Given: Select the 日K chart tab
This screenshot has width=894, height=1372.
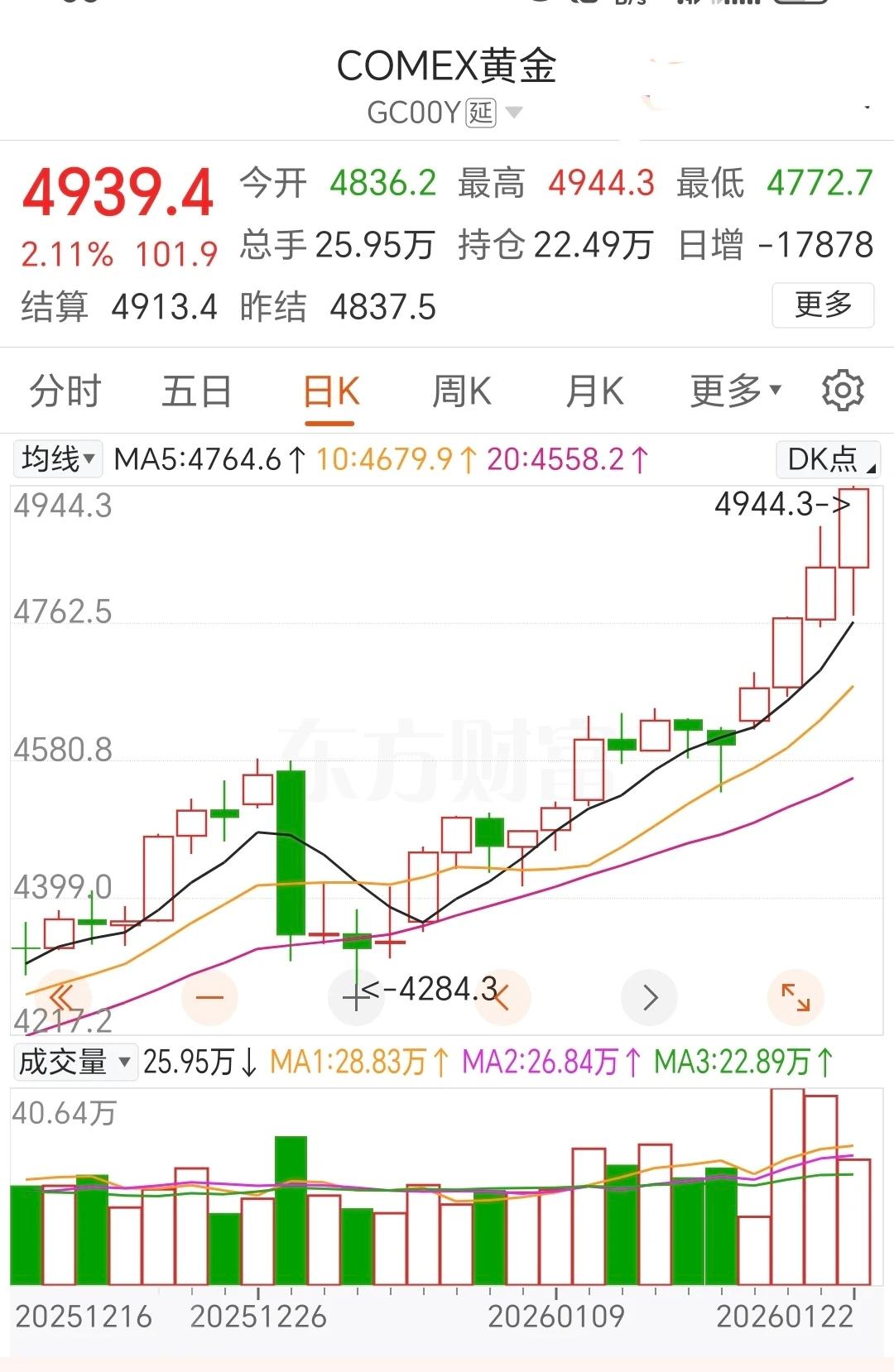Looking at the screenshot, I should click(x=331, y=391).
